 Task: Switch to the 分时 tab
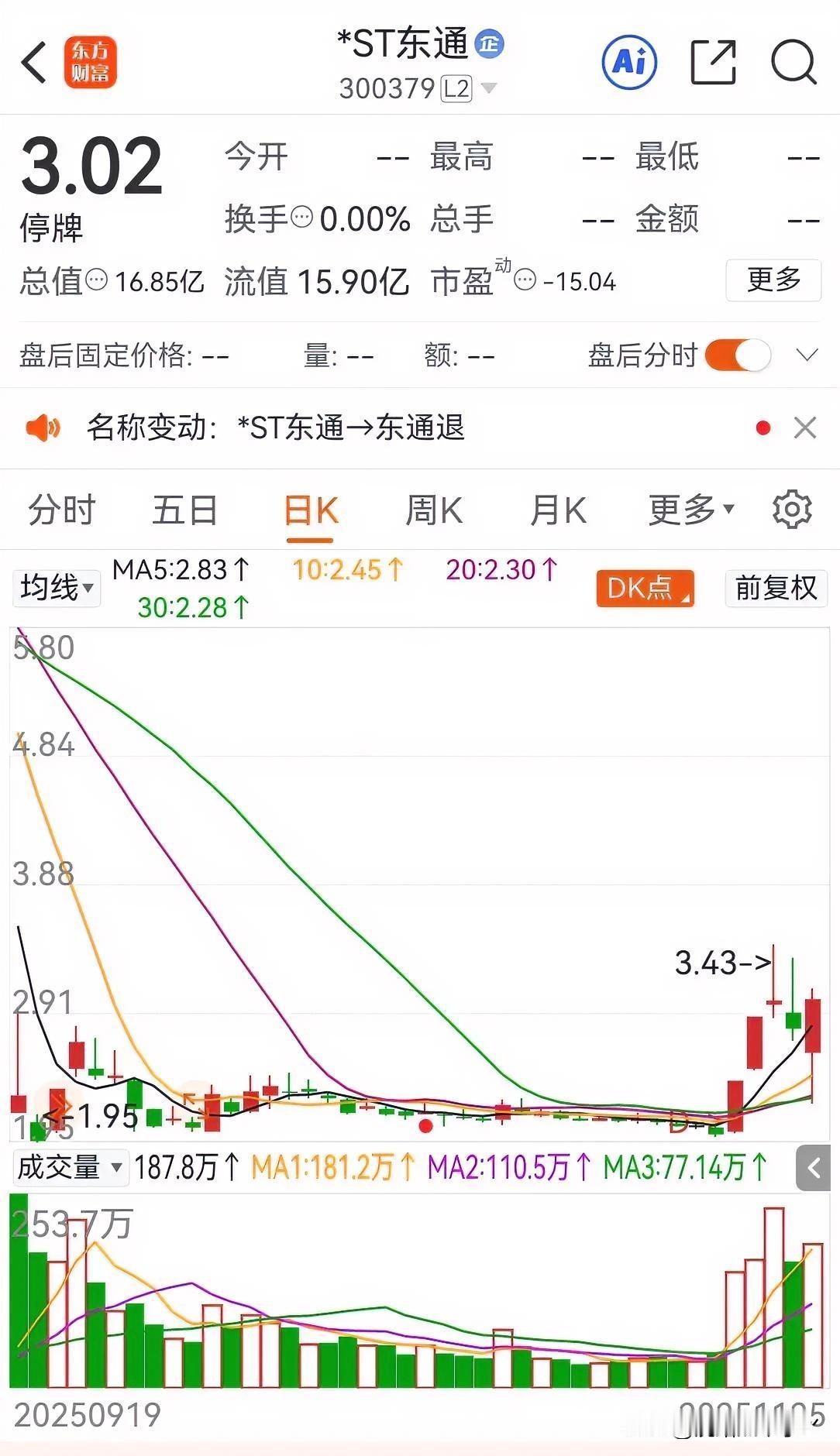tap(60, 510)
